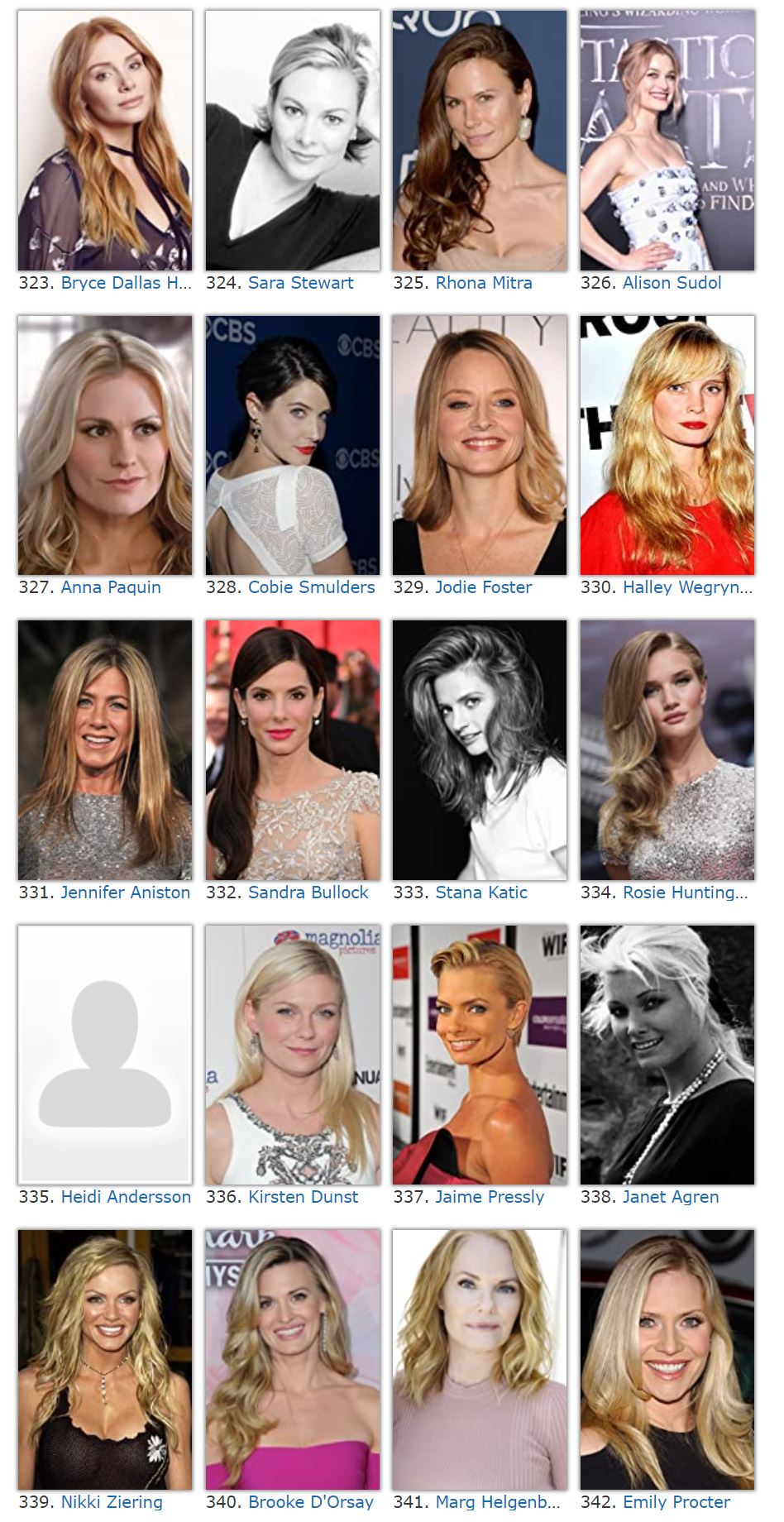Open the photo tile numbered 326
784x1522 pixels.
[x=667, y=141]
